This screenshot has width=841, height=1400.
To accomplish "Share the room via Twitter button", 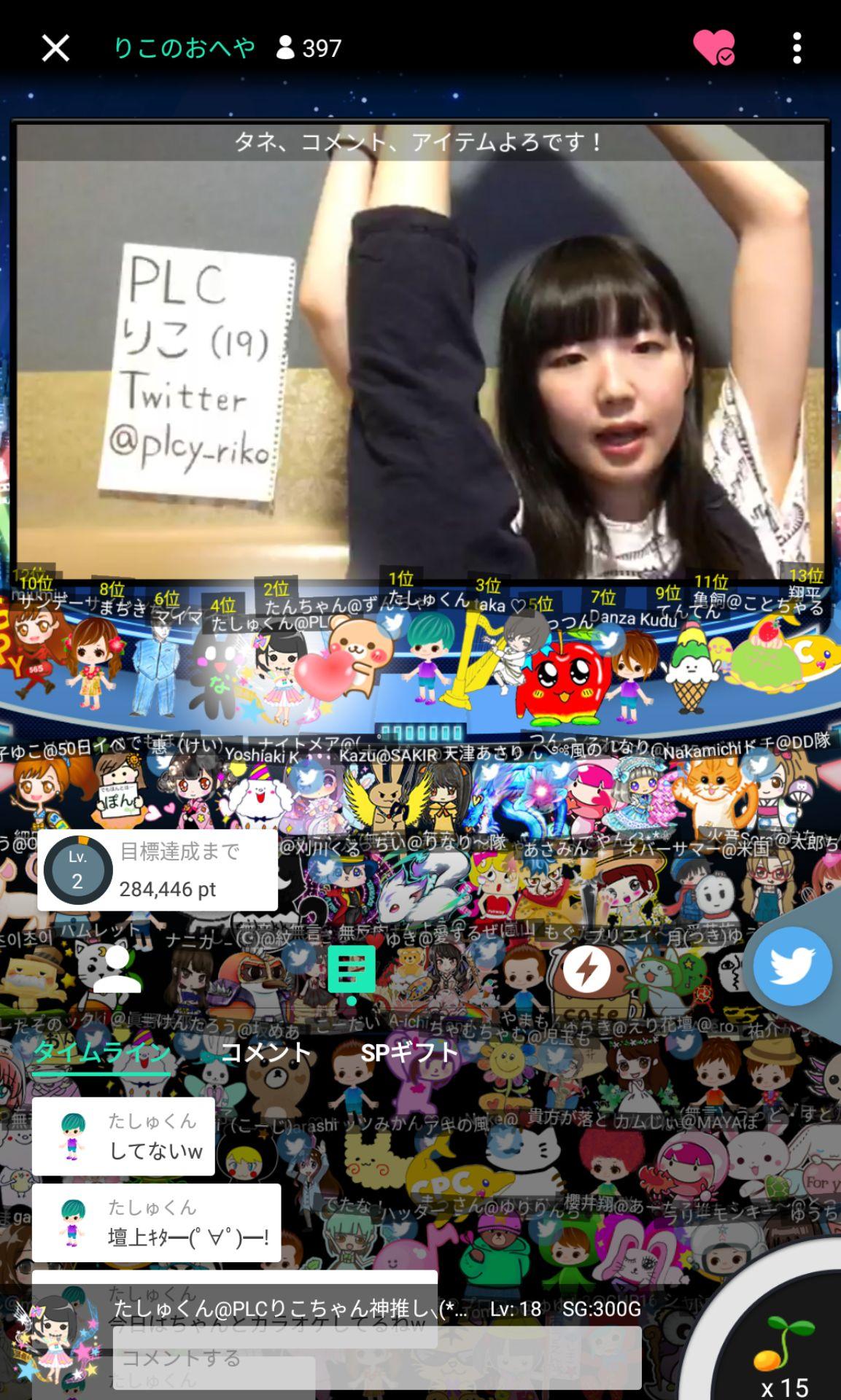I will tap(791, 966).
